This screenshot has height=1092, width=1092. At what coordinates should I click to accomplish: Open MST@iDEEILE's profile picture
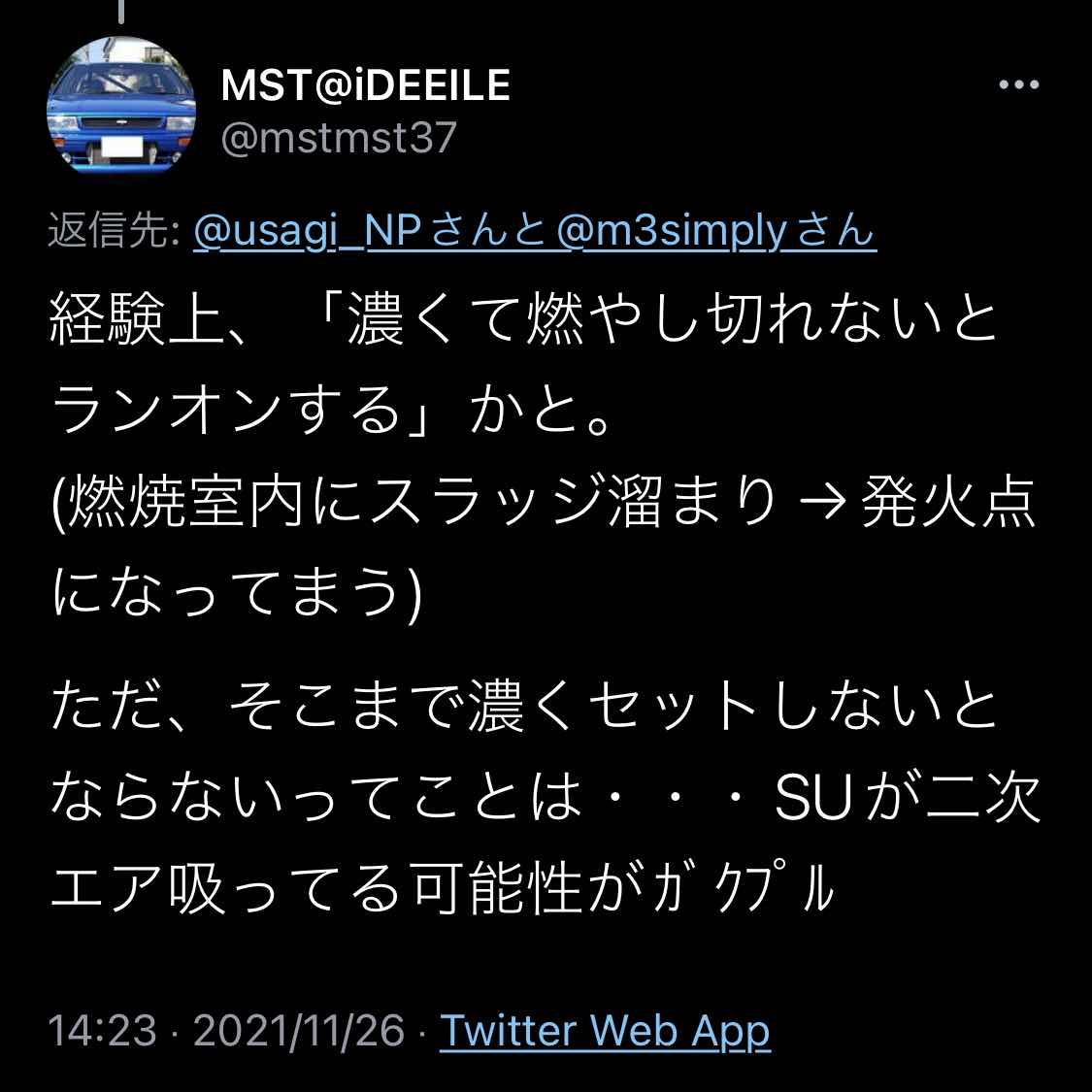click(121, 107)
